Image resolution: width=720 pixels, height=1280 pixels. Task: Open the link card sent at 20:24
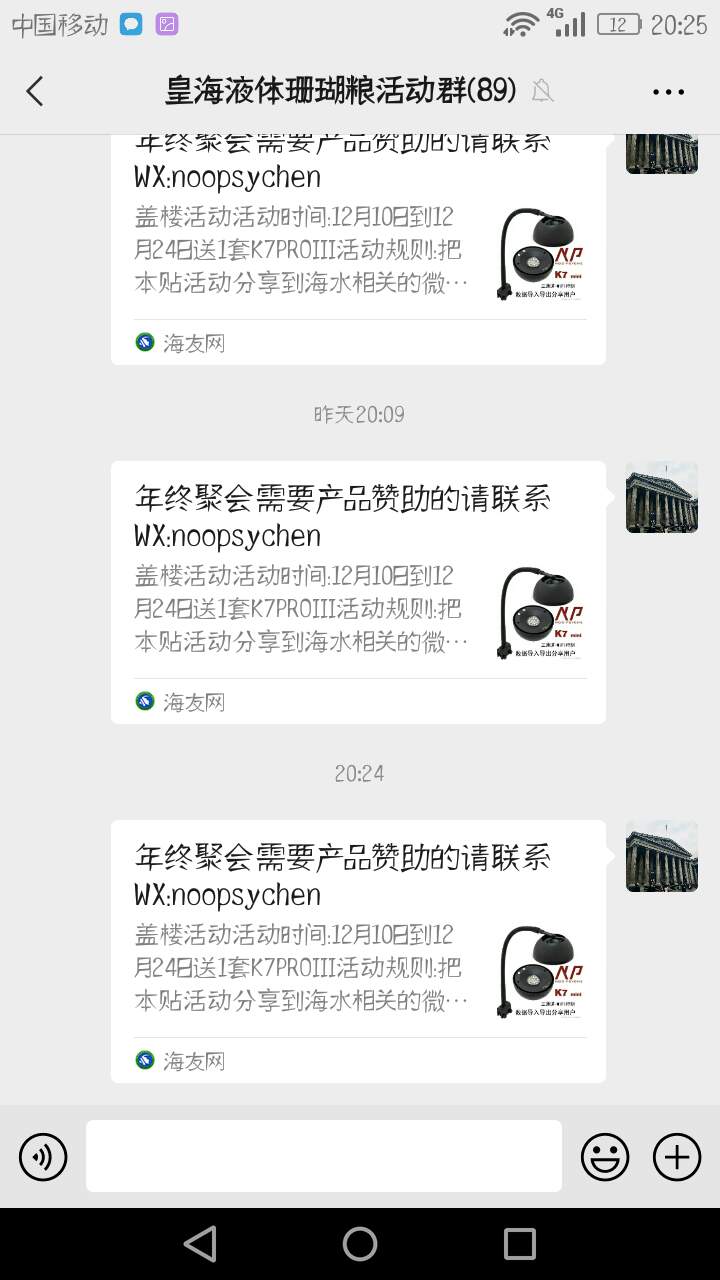pyautogui.click(x=358, y=950)
